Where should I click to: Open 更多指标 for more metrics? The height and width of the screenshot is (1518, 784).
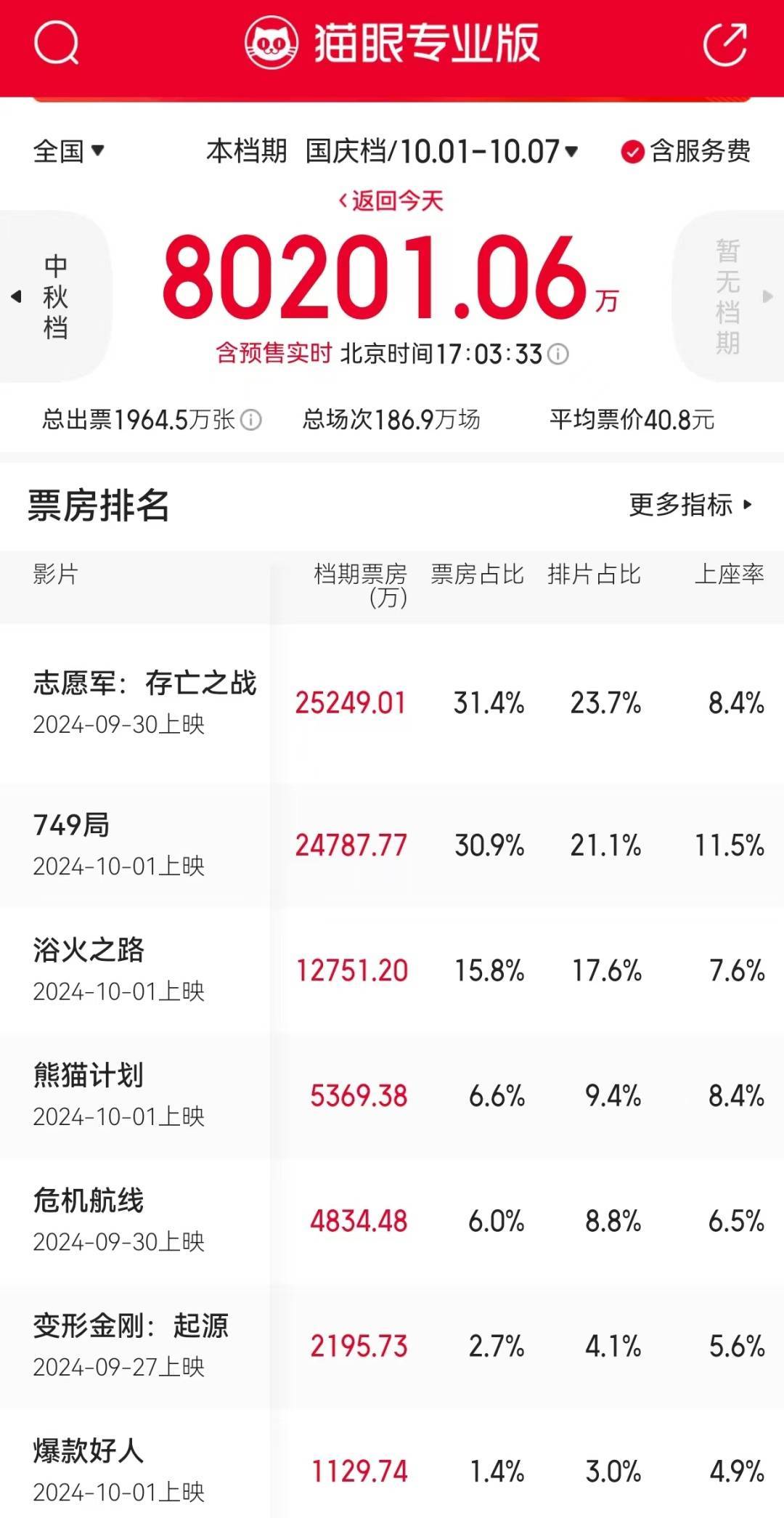tap(690, 505)
